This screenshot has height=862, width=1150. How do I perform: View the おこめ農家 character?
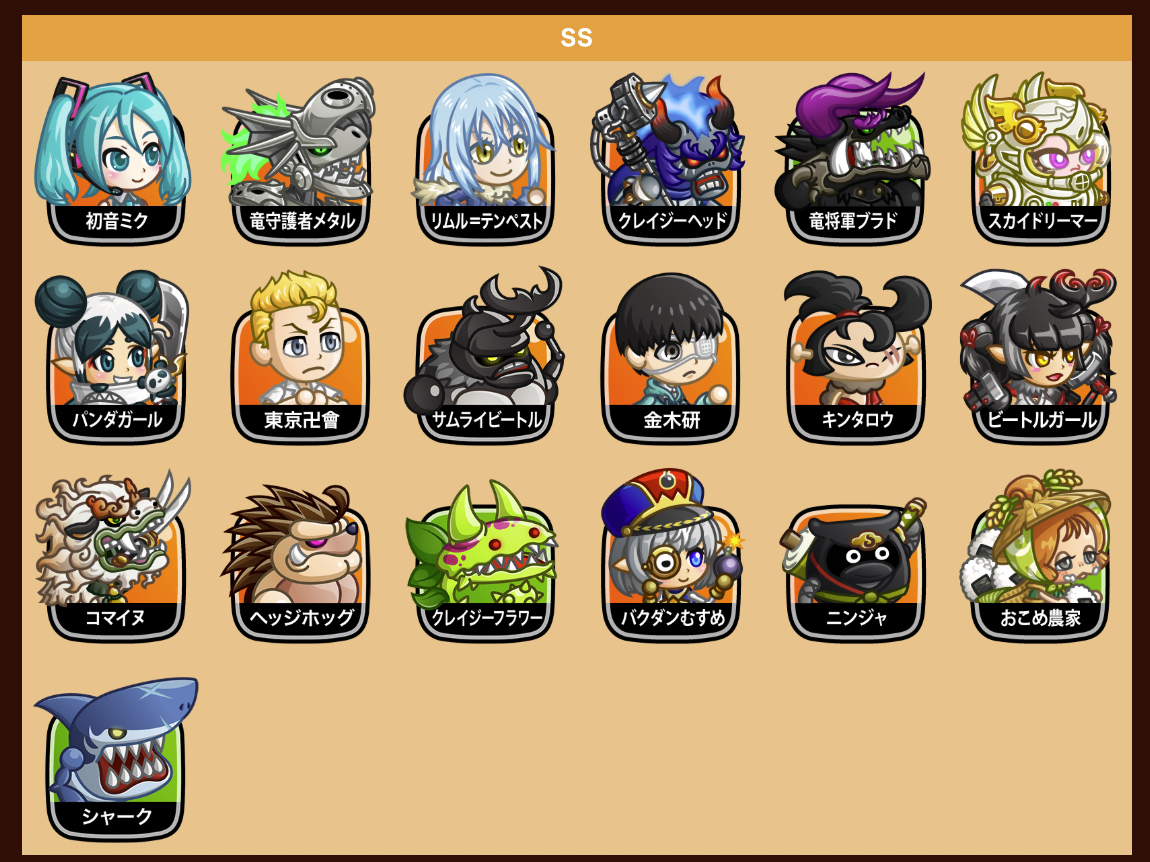click(1040, 558)
